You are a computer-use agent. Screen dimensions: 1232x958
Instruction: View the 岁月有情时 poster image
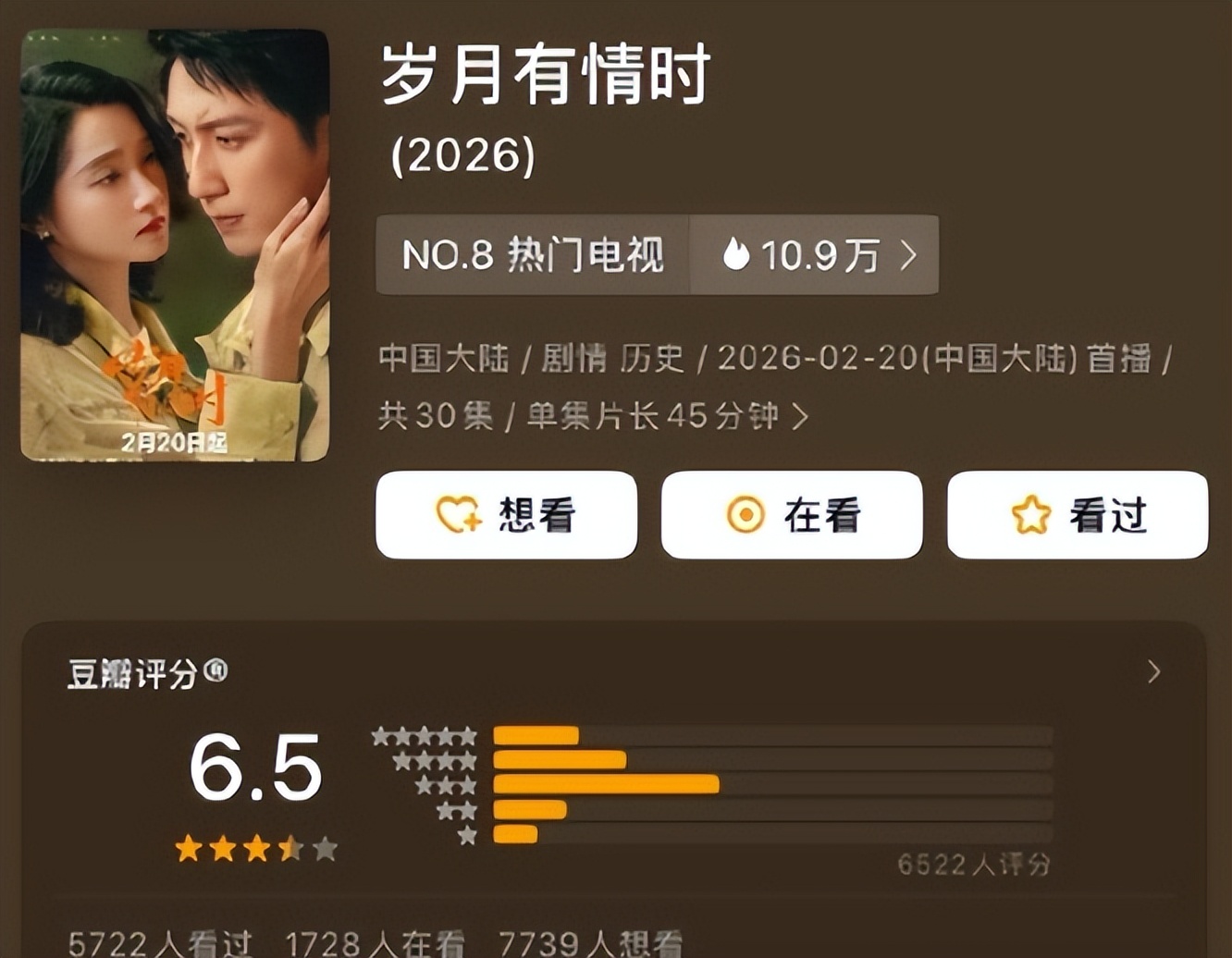tap(175, 245)
